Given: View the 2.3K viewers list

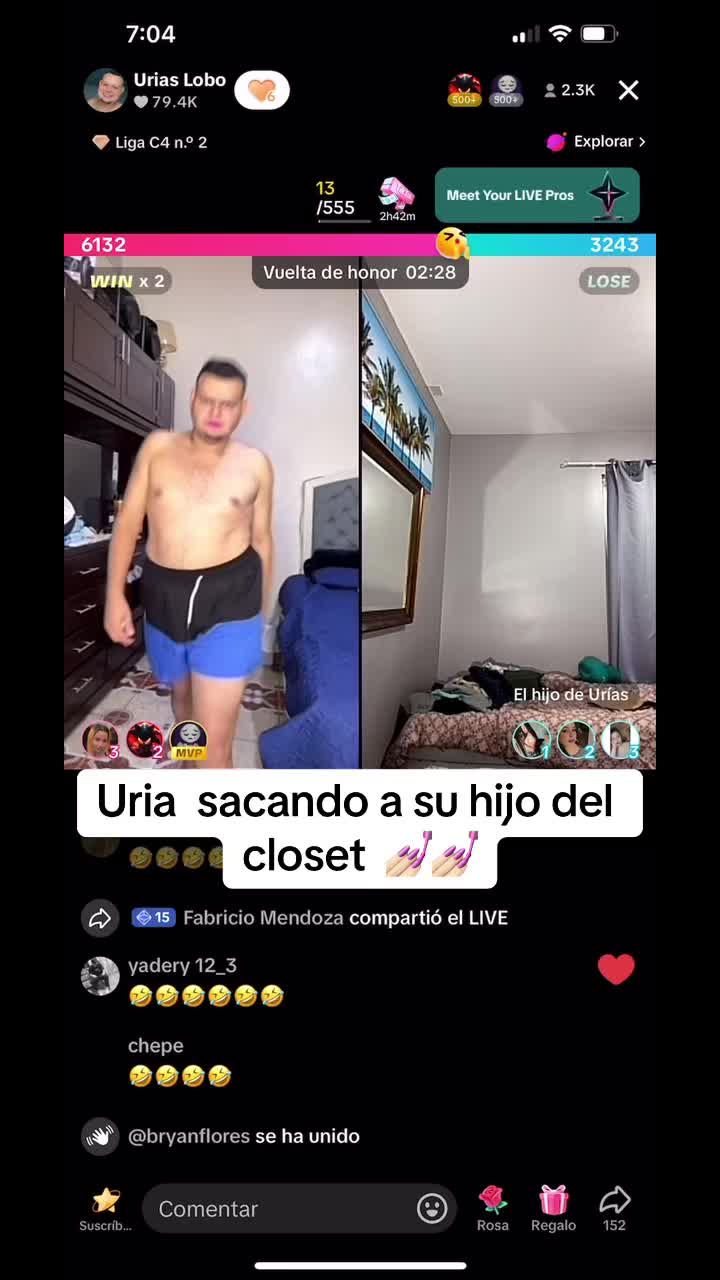Looking at the screenshot, I should [569, 91].
